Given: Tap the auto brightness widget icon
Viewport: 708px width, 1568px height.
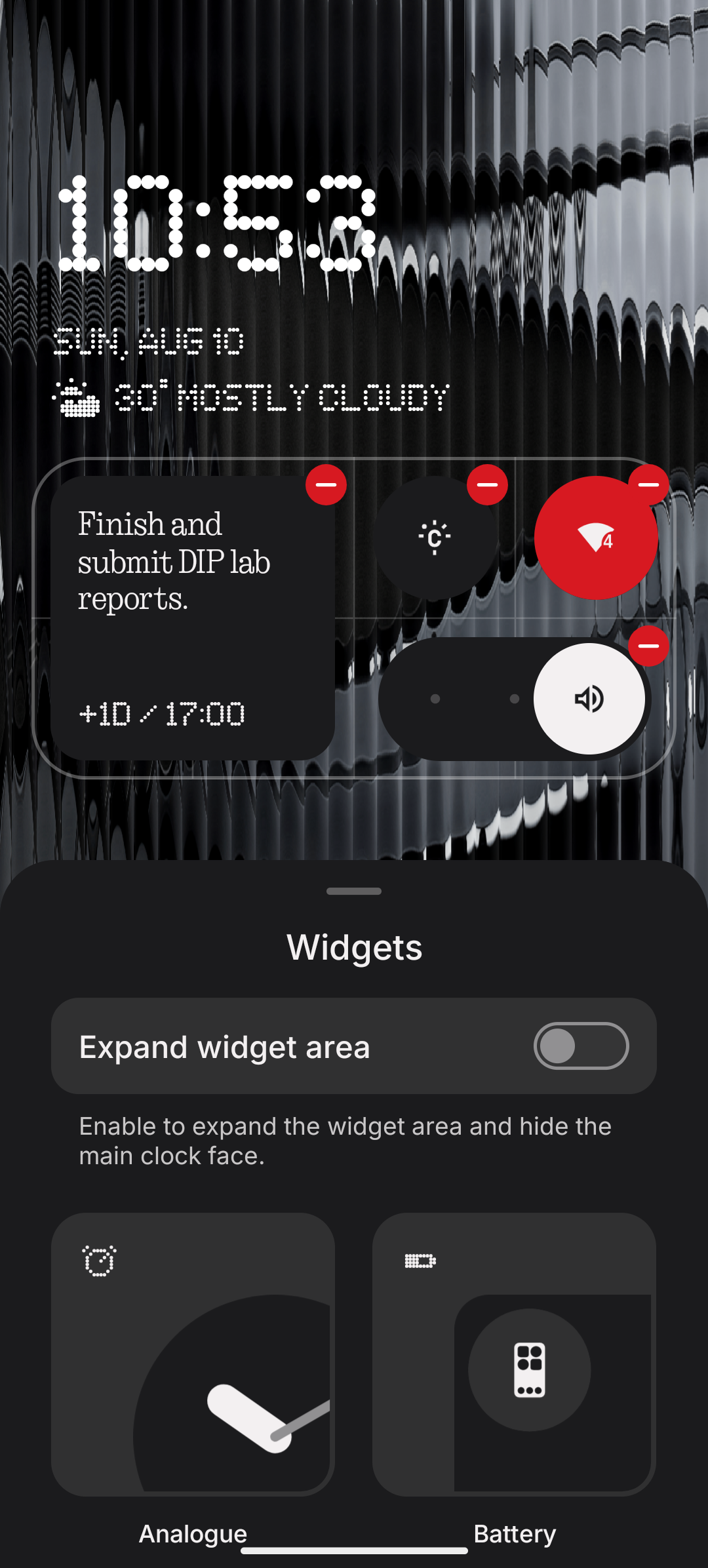Looking at the screenshot, I should pos(434,538).
